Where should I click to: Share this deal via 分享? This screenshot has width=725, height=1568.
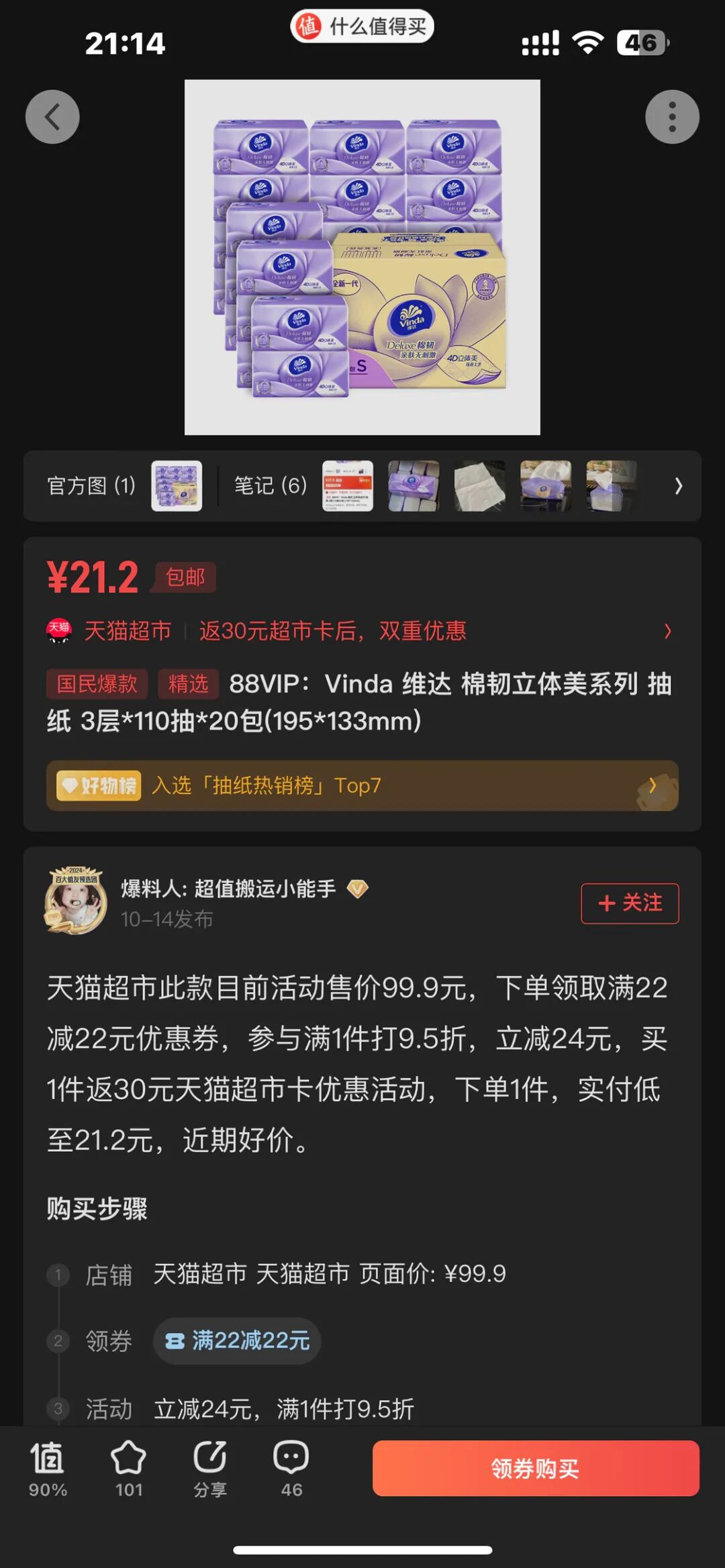(x=210, y=1468)
